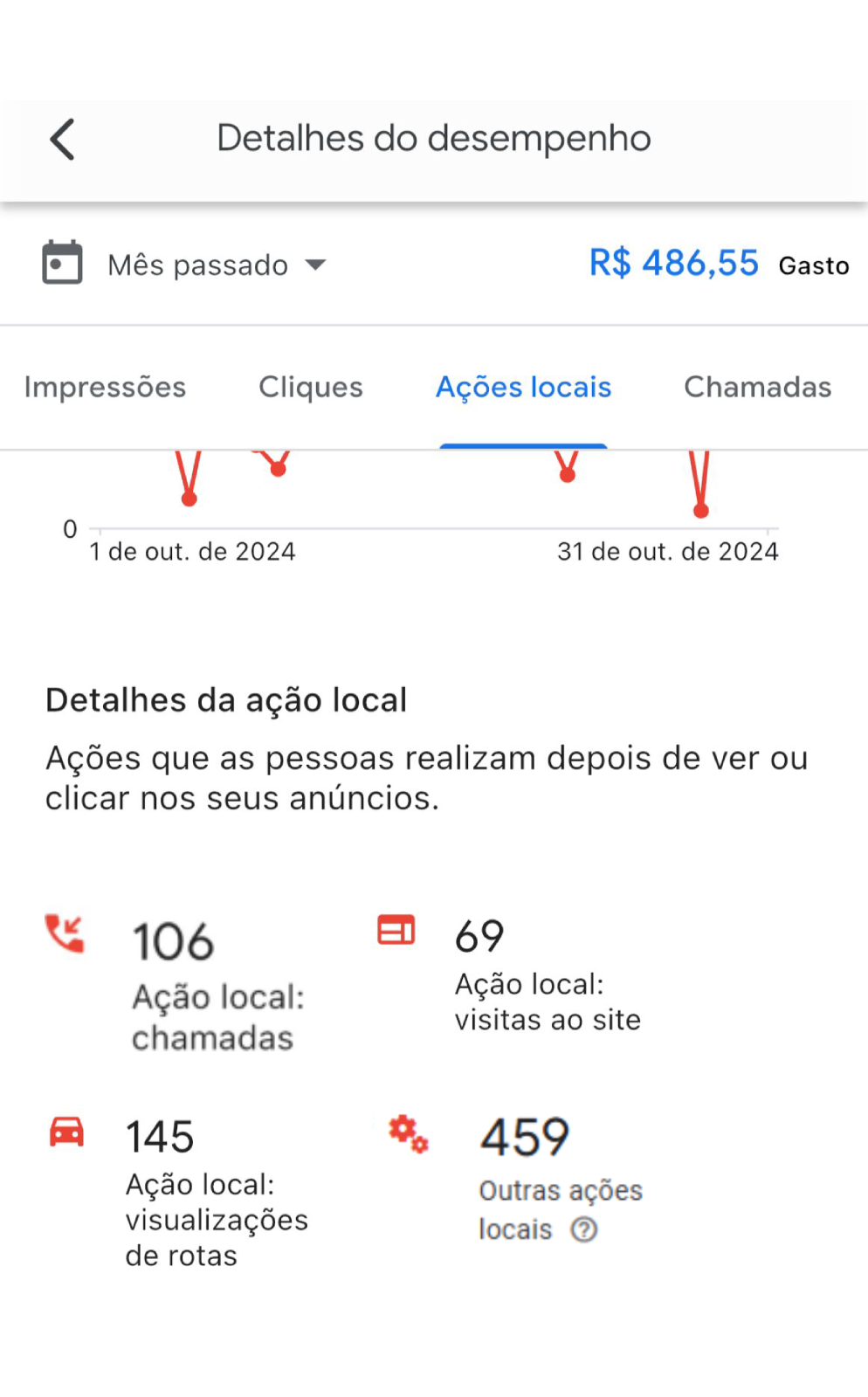This screenshot has width=868, height=1397.
Task: Go back using the top arrow
Action: (x=63, y=140)
